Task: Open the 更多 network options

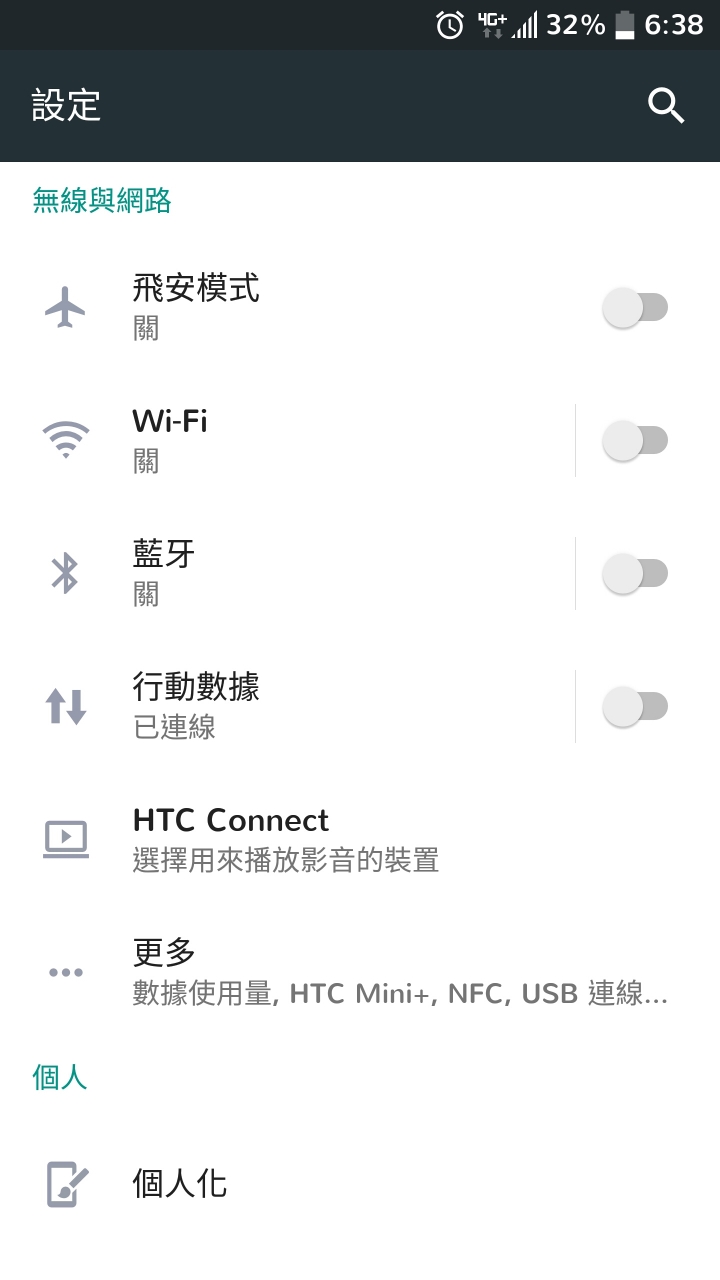Action: coord(360,972)
